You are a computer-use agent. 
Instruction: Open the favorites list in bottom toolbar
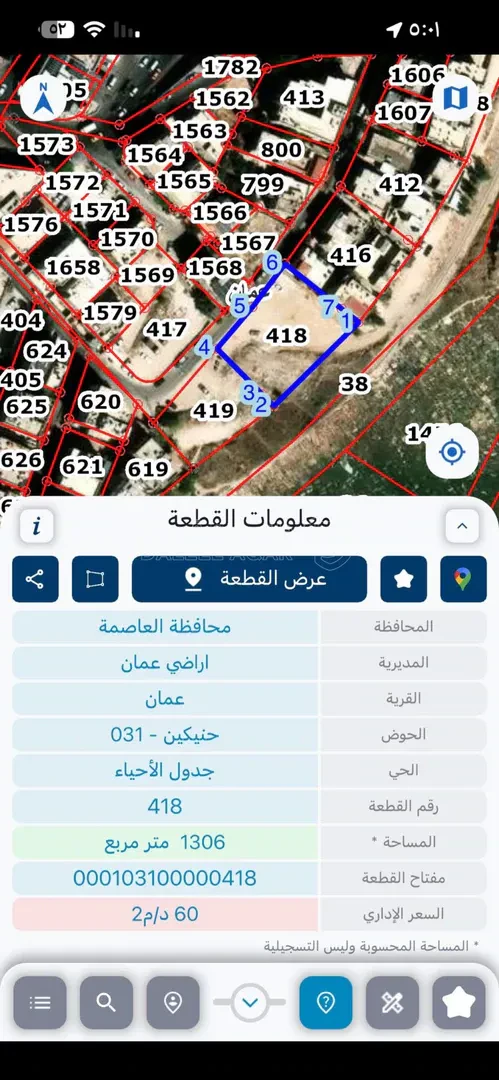[459, 1003]
